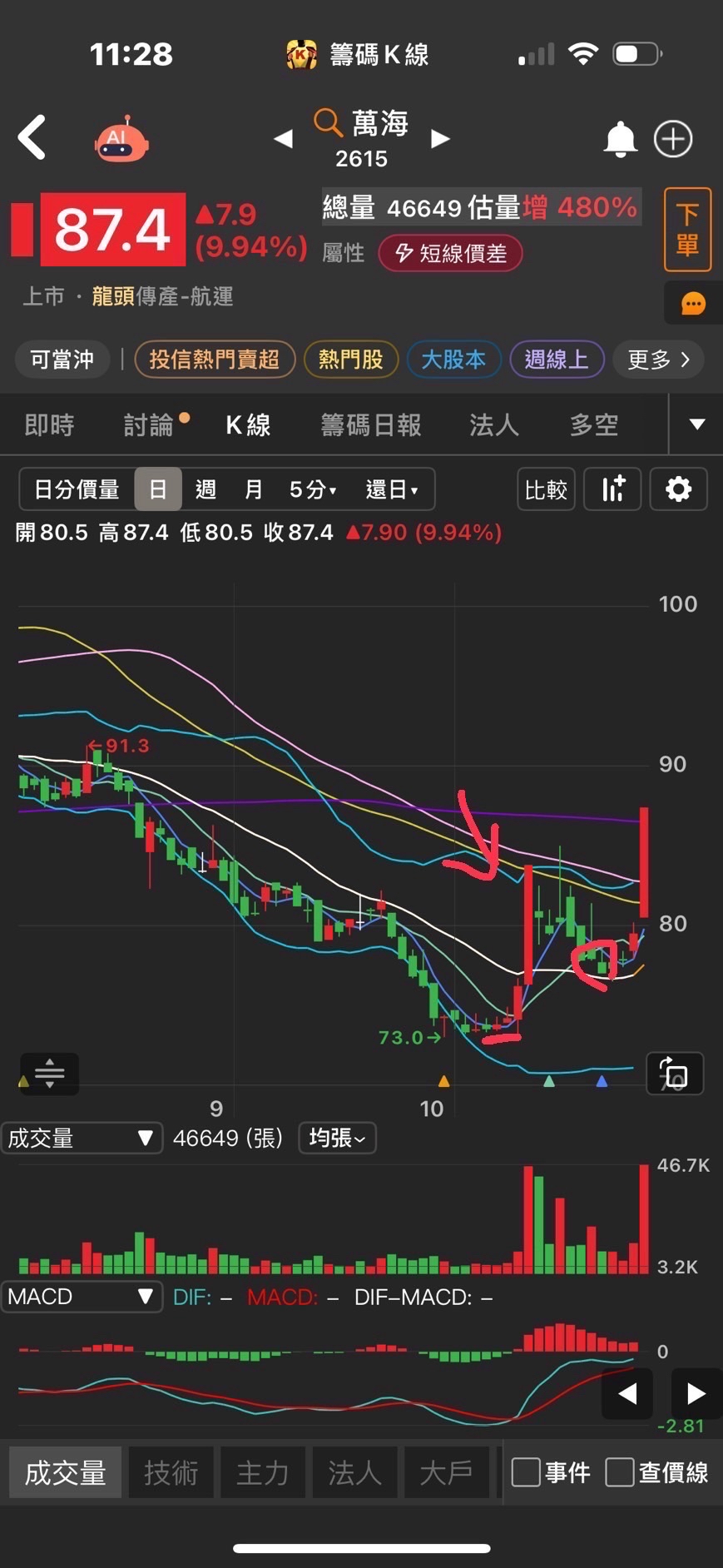Switch to the next stock arrow
Screen dimensions: 723x1568
440,139
